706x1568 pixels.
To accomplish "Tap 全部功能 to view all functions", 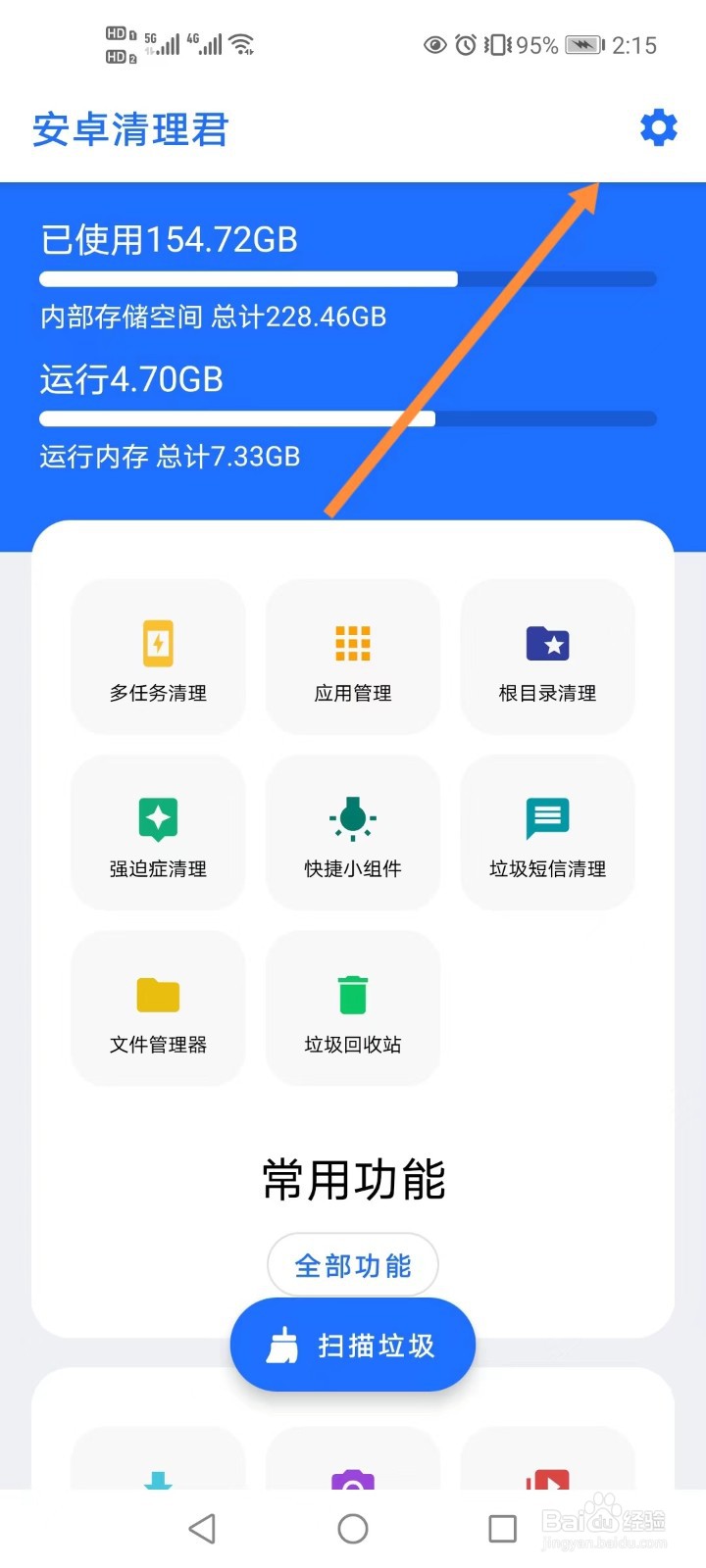I will (352, 1265).
